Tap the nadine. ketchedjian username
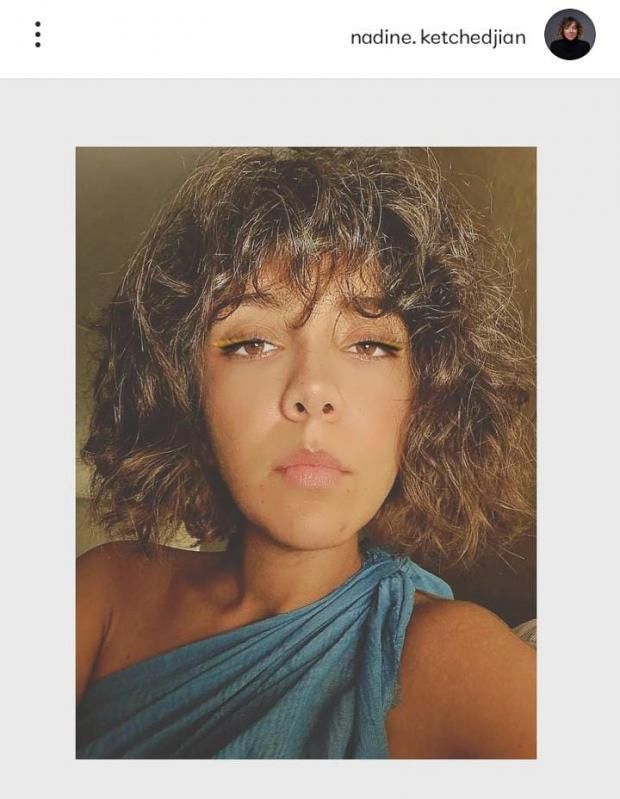This screenshot has width=620, height=799. [x=437, y=37]
